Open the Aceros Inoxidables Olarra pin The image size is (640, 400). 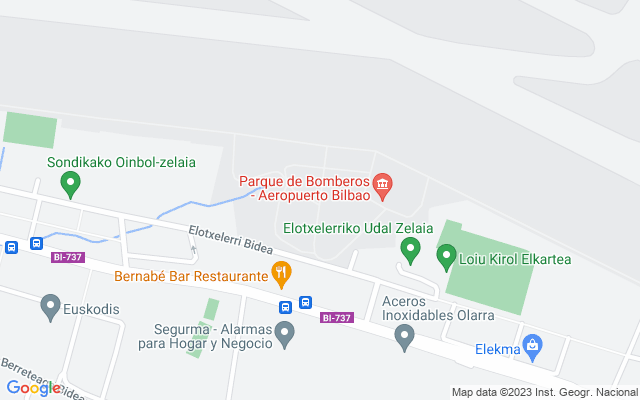[404, 337]
